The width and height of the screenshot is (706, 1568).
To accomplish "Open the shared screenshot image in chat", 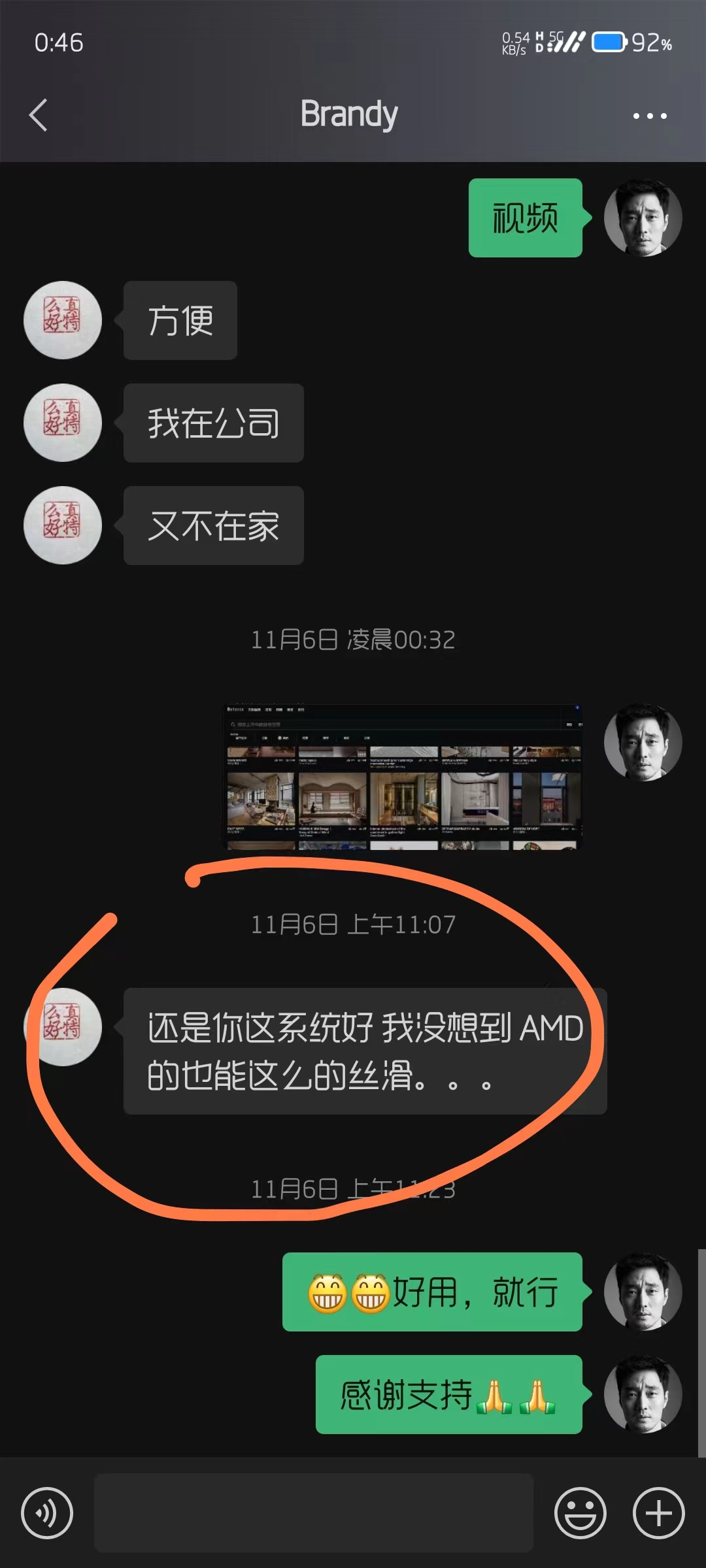I will click(403, 777).
